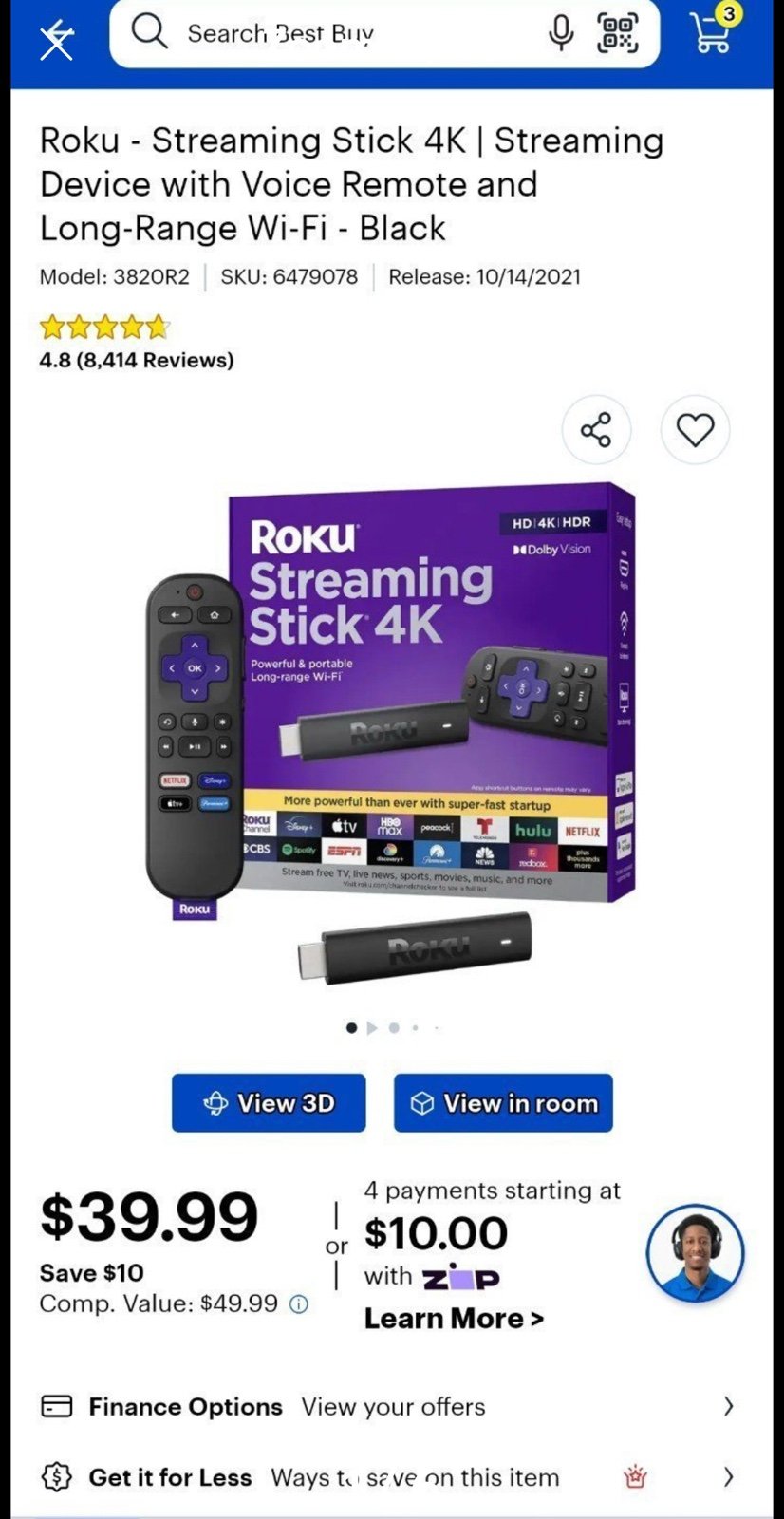This screenshot has height=1519, width=784.
Task: Open Comp. Value info icon
Action: coord(298,1304)
